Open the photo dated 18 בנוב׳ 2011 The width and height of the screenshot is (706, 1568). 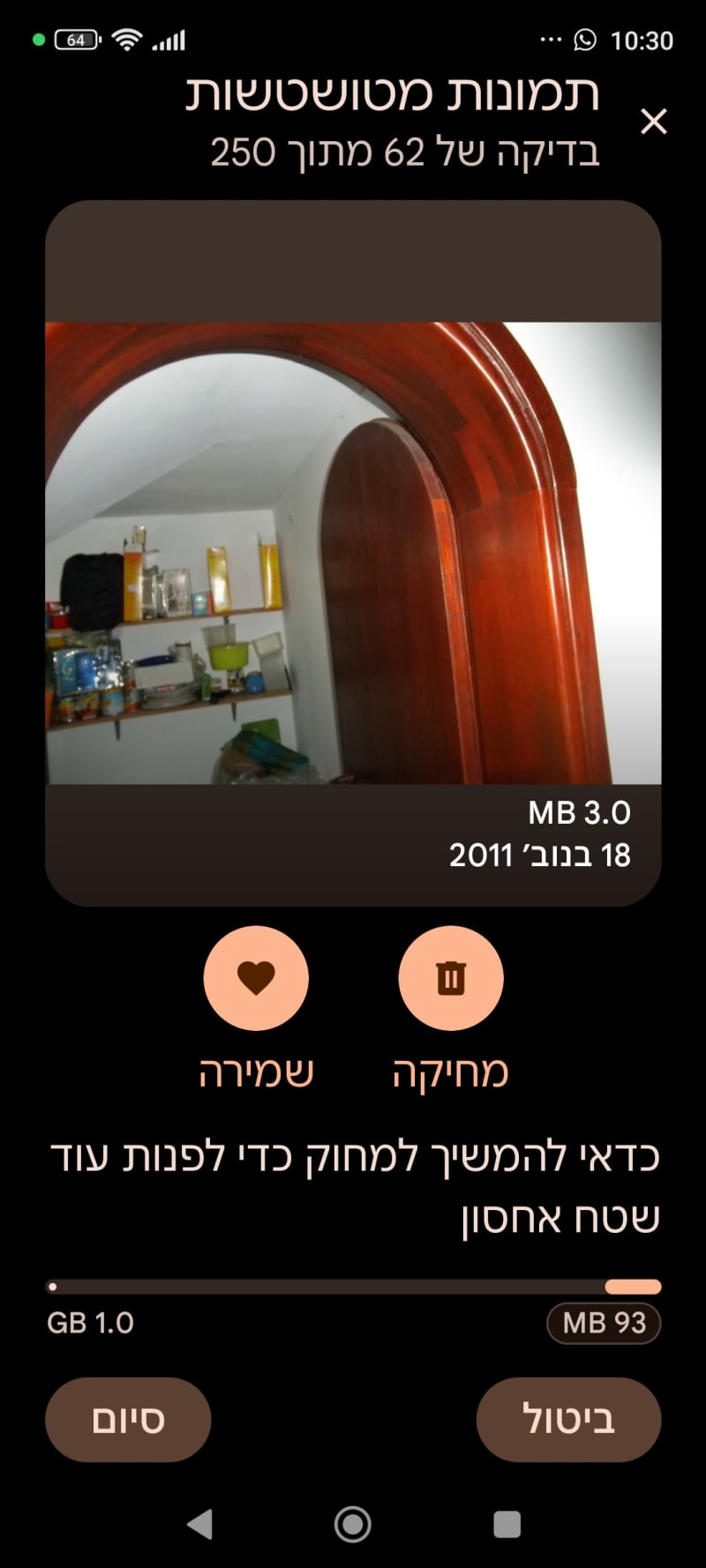tap(353, 553)
